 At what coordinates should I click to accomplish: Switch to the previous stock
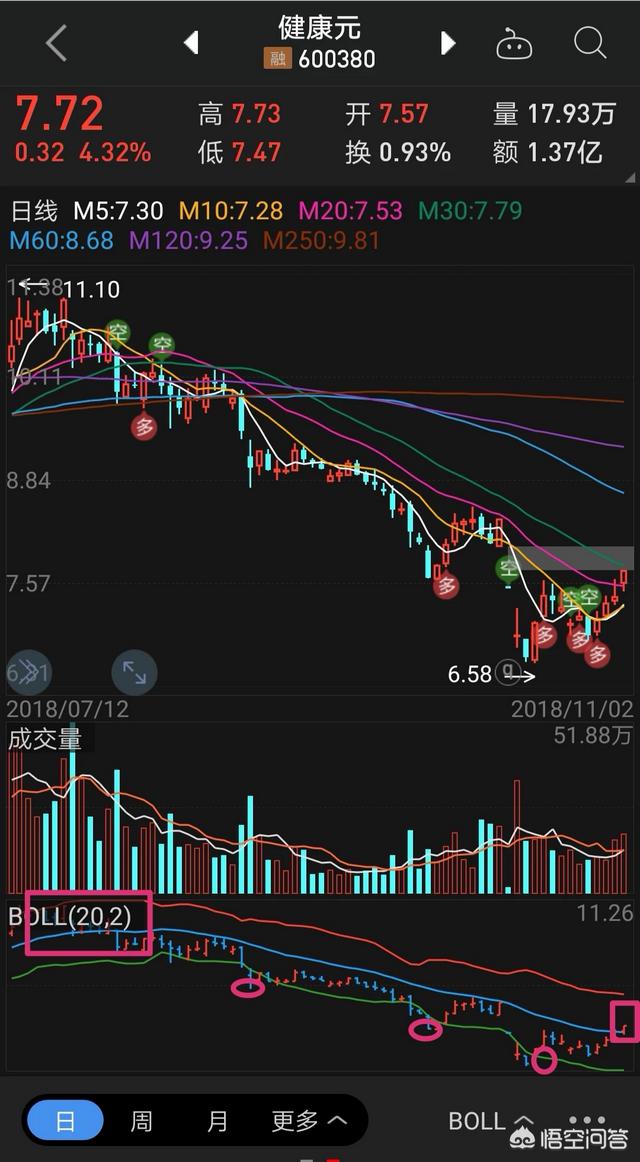191,43
